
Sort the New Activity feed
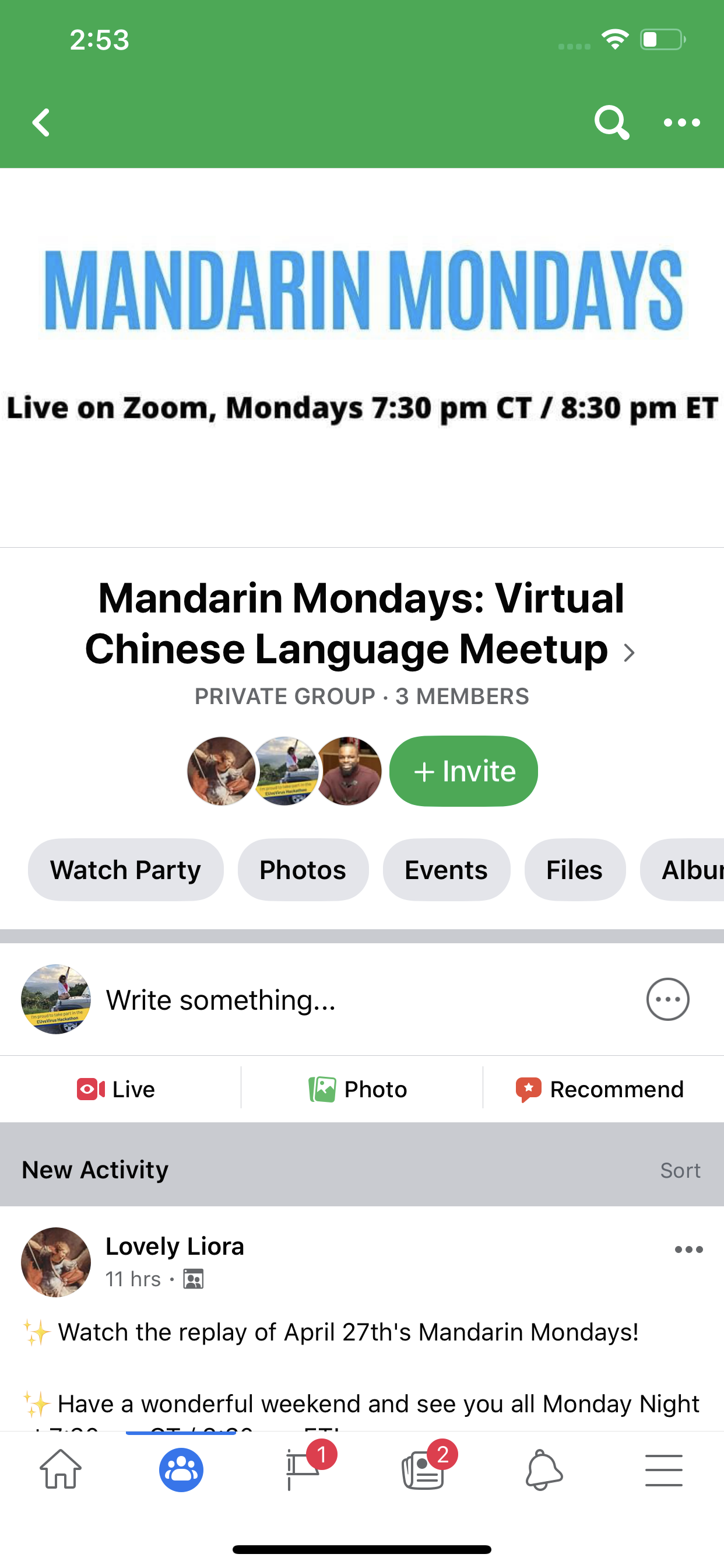680,1170
